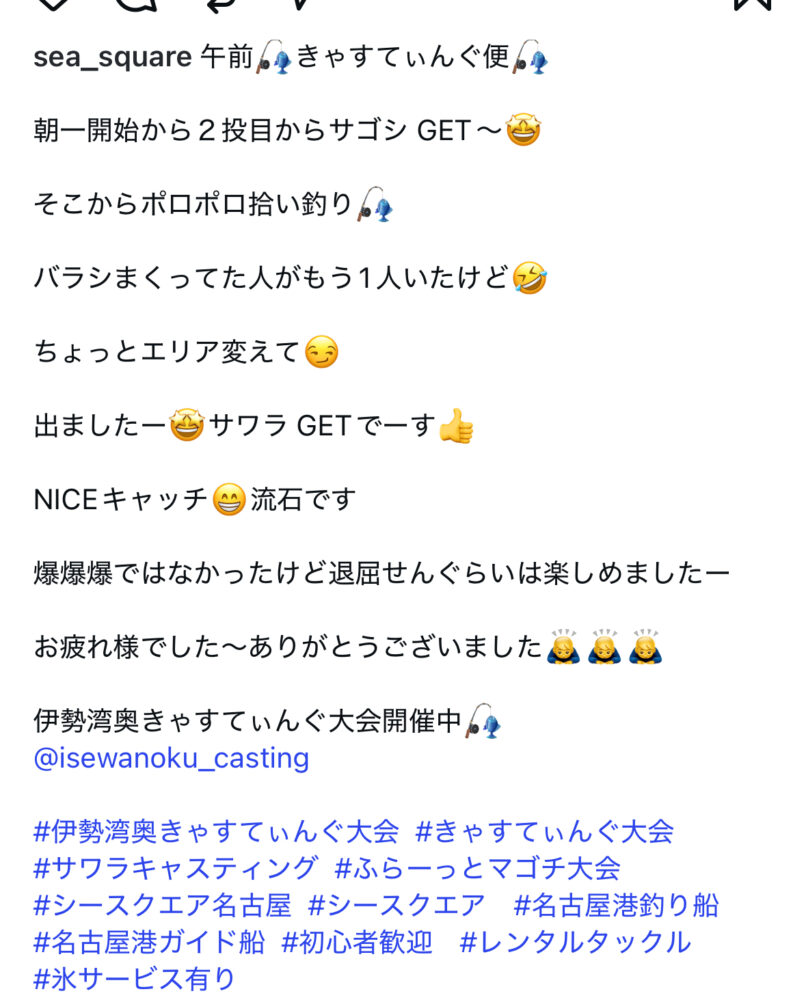Open hashtag #名古屋港ガイド船

tap(149, 942)
